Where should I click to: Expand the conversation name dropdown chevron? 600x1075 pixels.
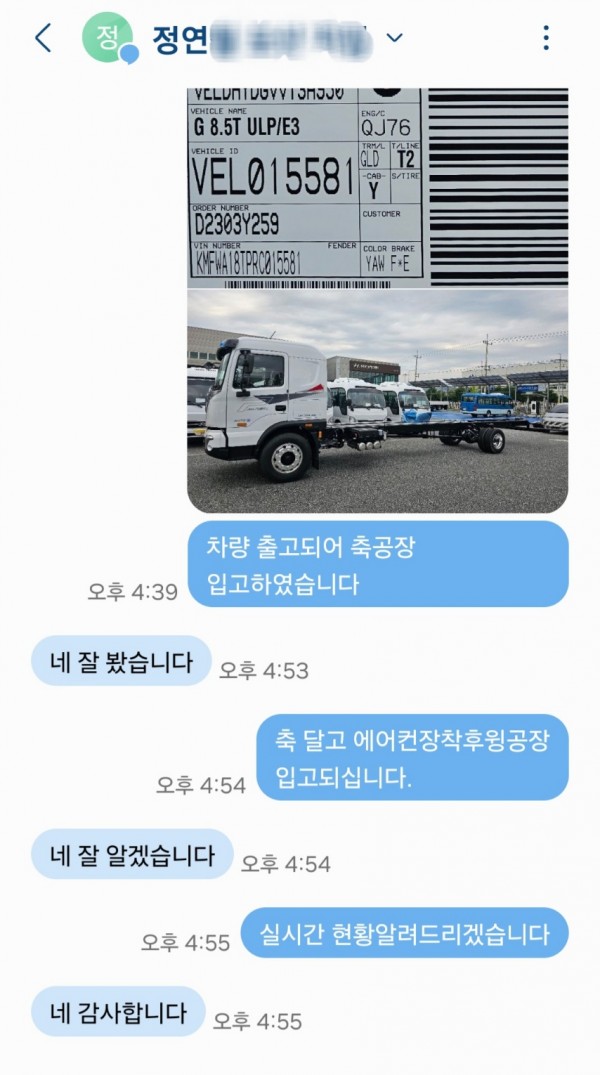[x=394, y=39]
